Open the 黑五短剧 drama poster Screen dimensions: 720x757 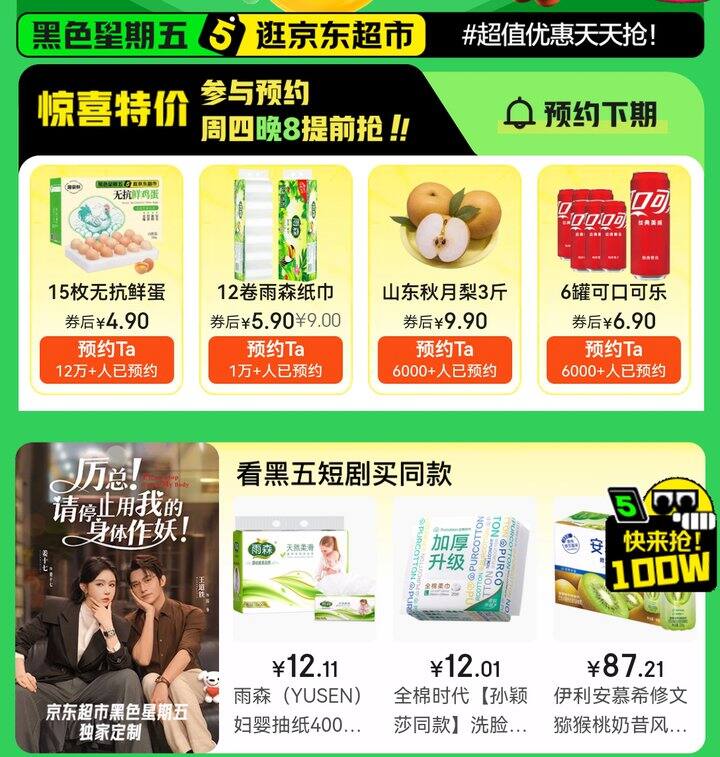[117, 597]
